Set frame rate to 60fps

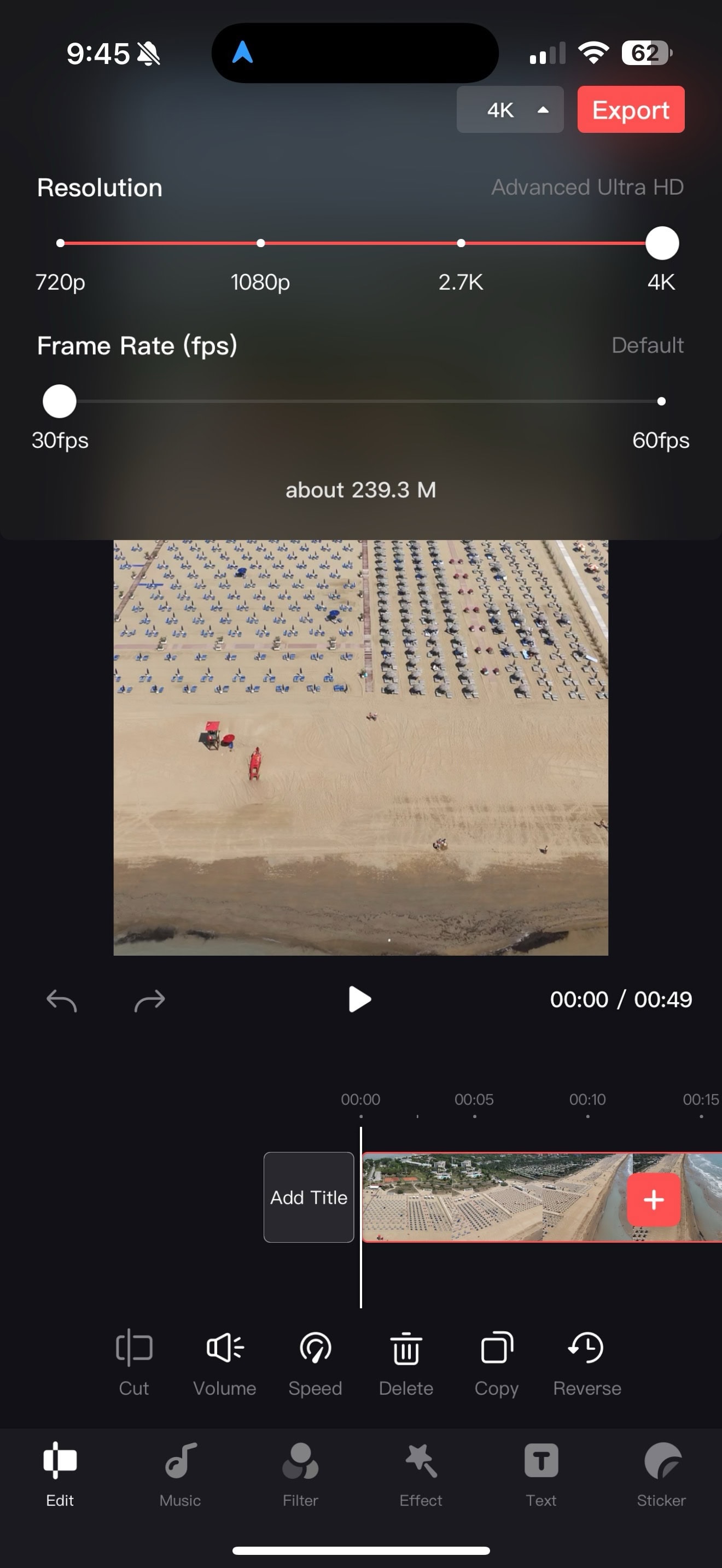(x=661, y=401)
